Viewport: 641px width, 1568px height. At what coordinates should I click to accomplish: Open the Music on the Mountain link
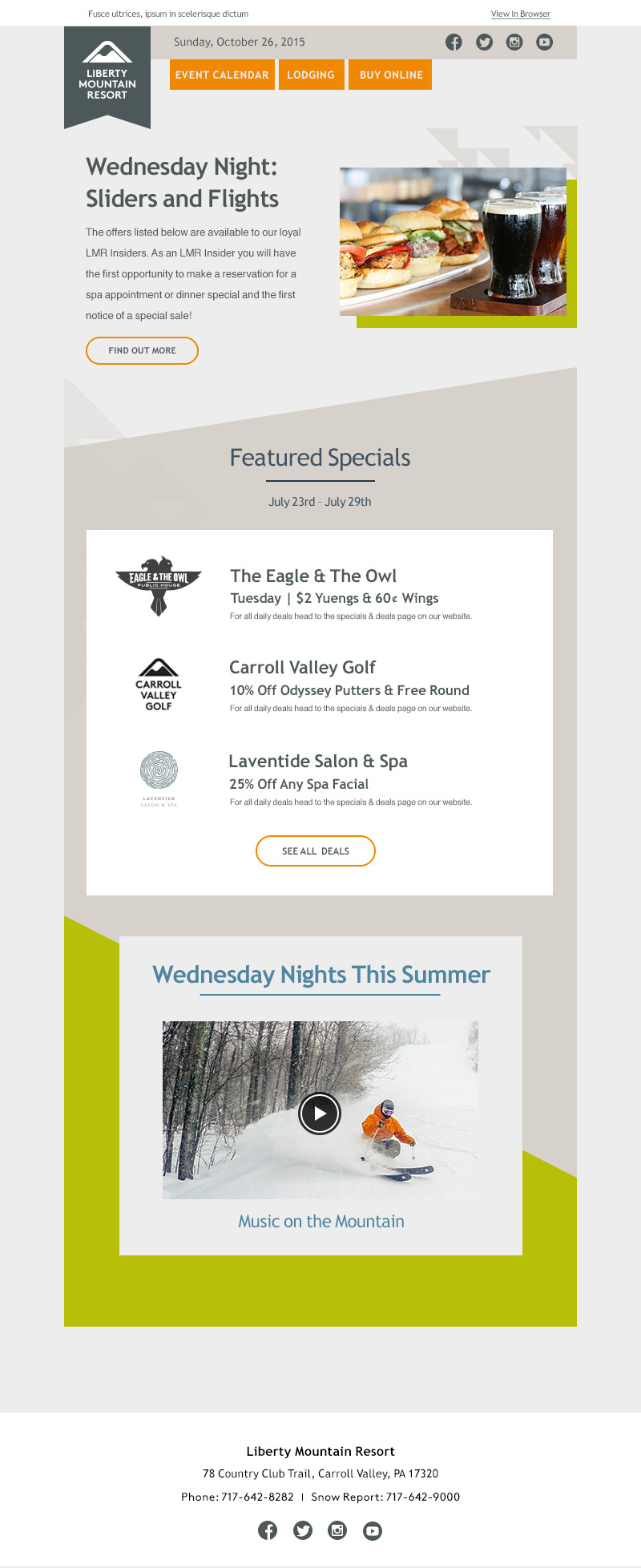point(321,1222)
